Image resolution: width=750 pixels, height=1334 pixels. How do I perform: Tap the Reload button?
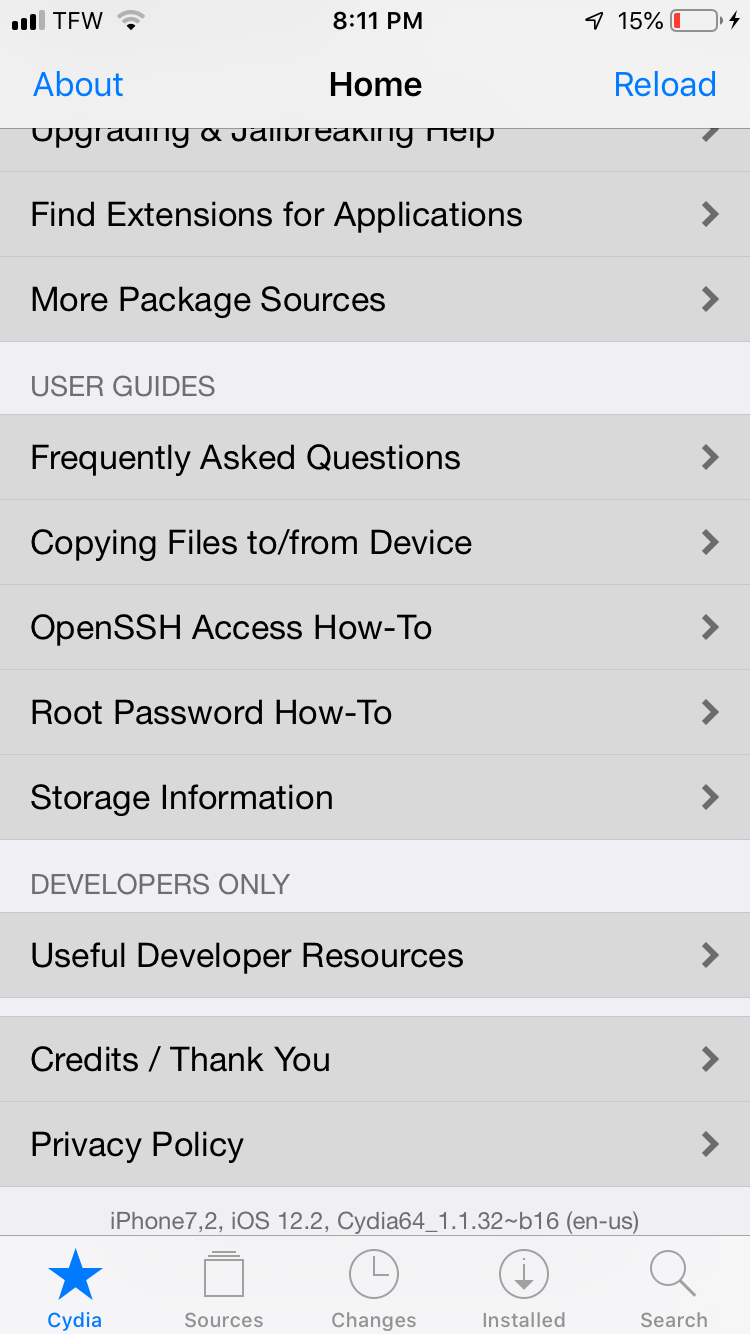pyautogui.click(x=664, y=84)
